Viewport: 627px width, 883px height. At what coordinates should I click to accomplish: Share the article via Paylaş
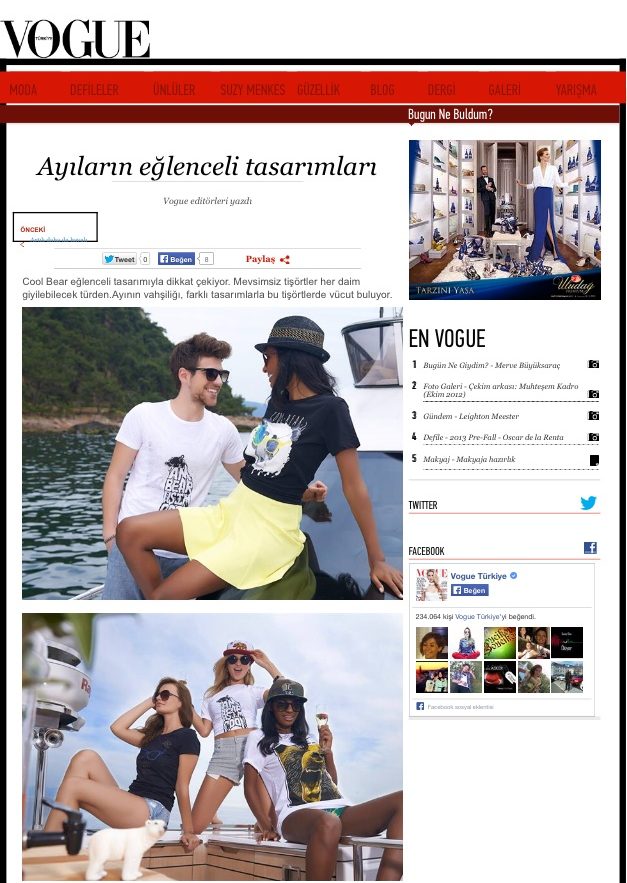(266, 259)
